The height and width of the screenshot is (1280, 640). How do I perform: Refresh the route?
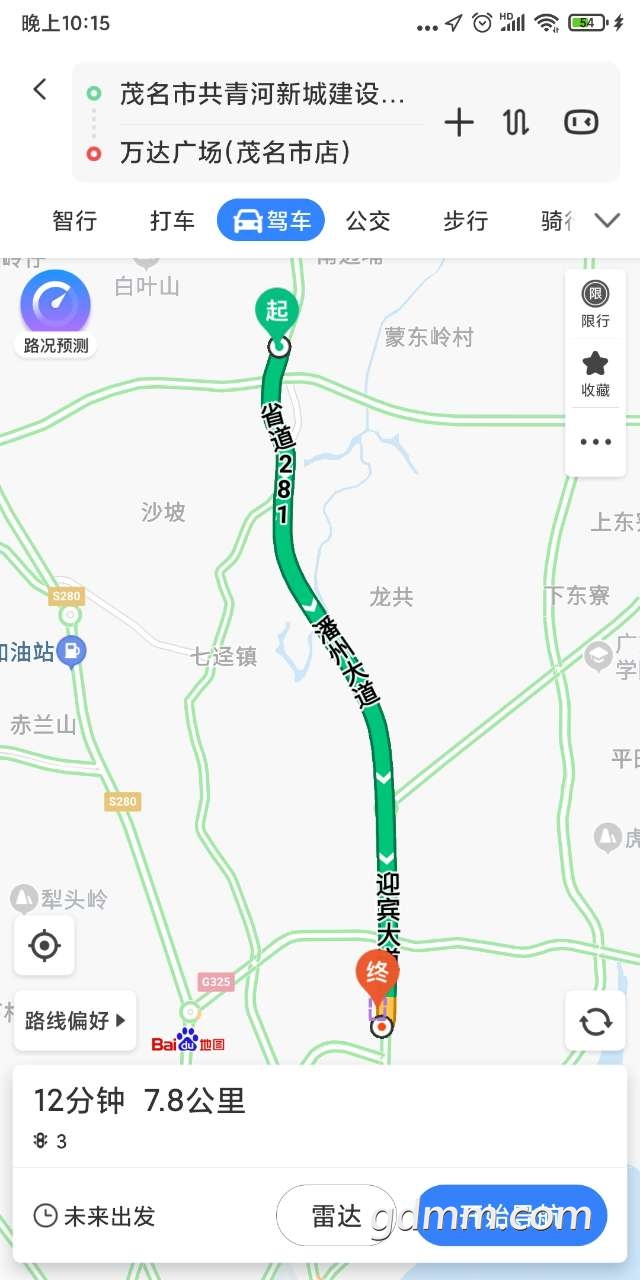point(595,1021)
